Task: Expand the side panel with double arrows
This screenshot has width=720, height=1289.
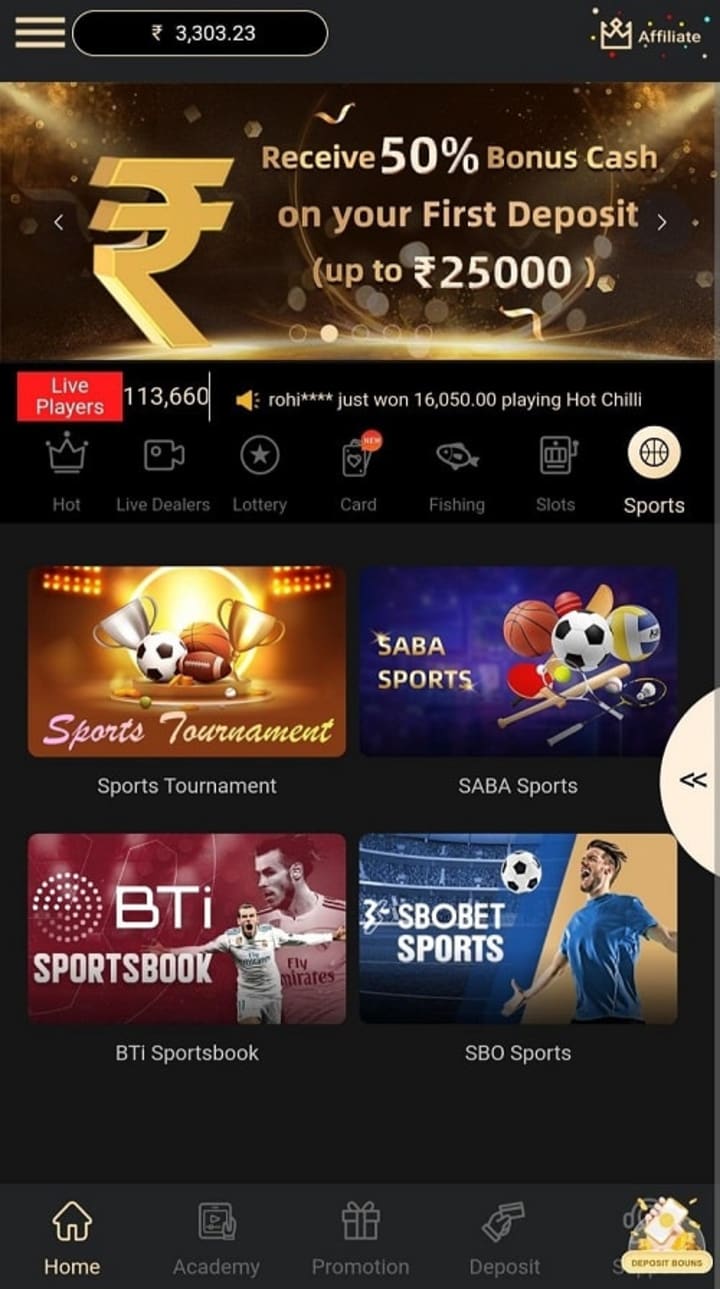Action: click(693, 780)
